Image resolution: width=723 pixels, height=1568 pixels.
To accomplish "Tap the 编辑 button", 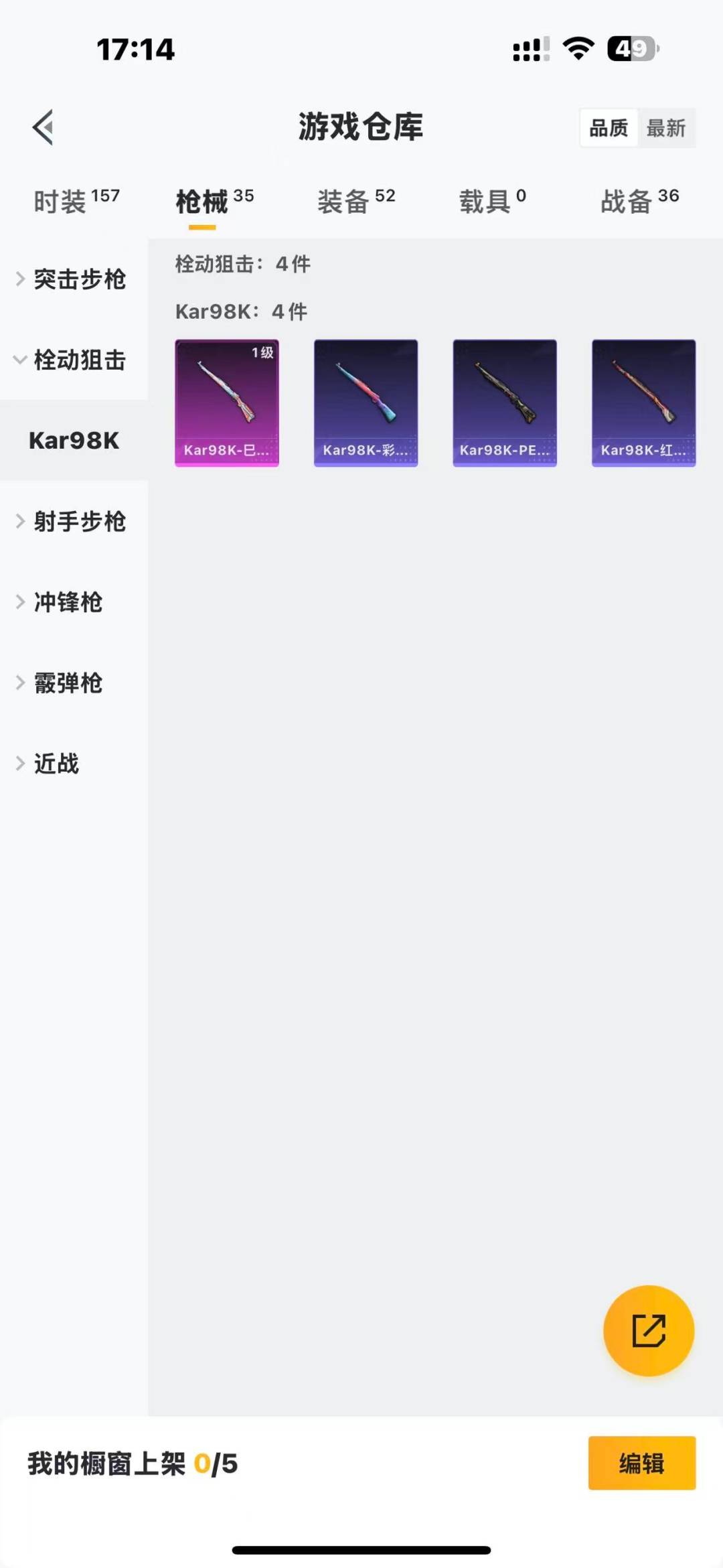I will [x=642, y=1463].
